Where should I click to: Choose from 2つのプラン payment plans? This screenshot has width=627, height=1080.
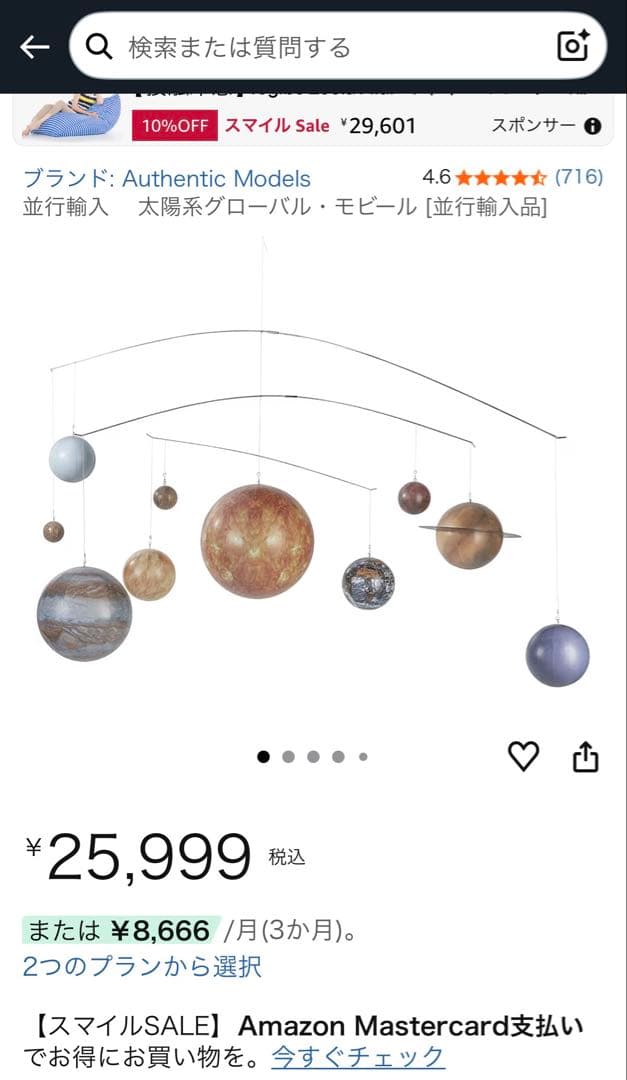pyautogui.click(x=142, y=966)
